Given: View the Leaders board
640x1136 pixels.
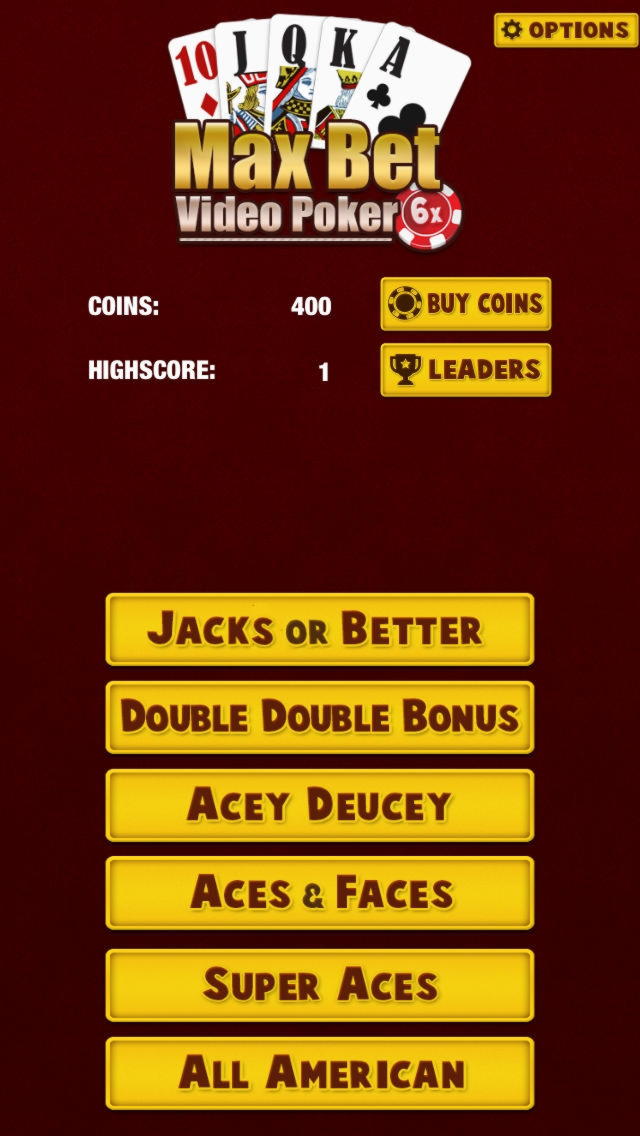Looking at the screenshot, I should [465, 370].
